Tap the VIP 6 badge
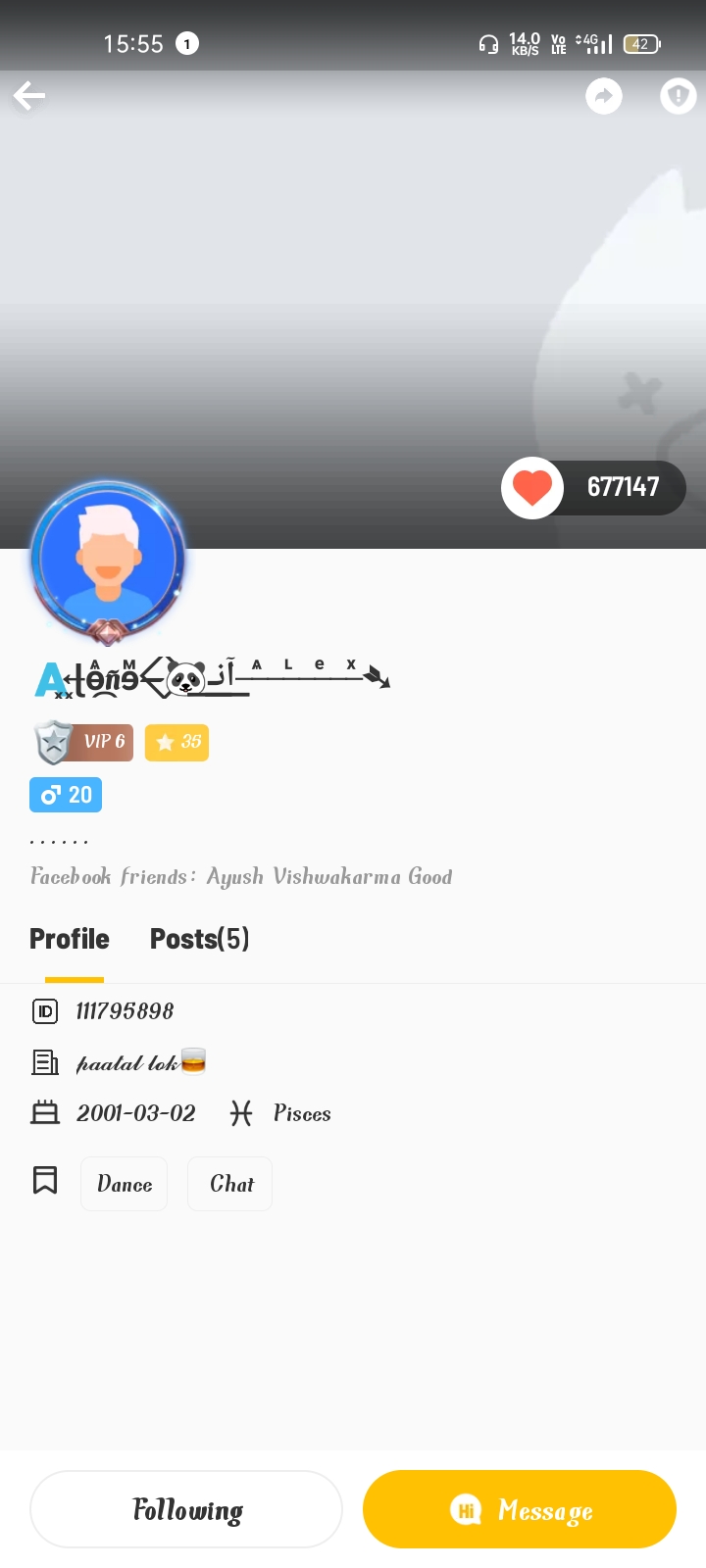The image size is (706, 1568). pos(83,742)
